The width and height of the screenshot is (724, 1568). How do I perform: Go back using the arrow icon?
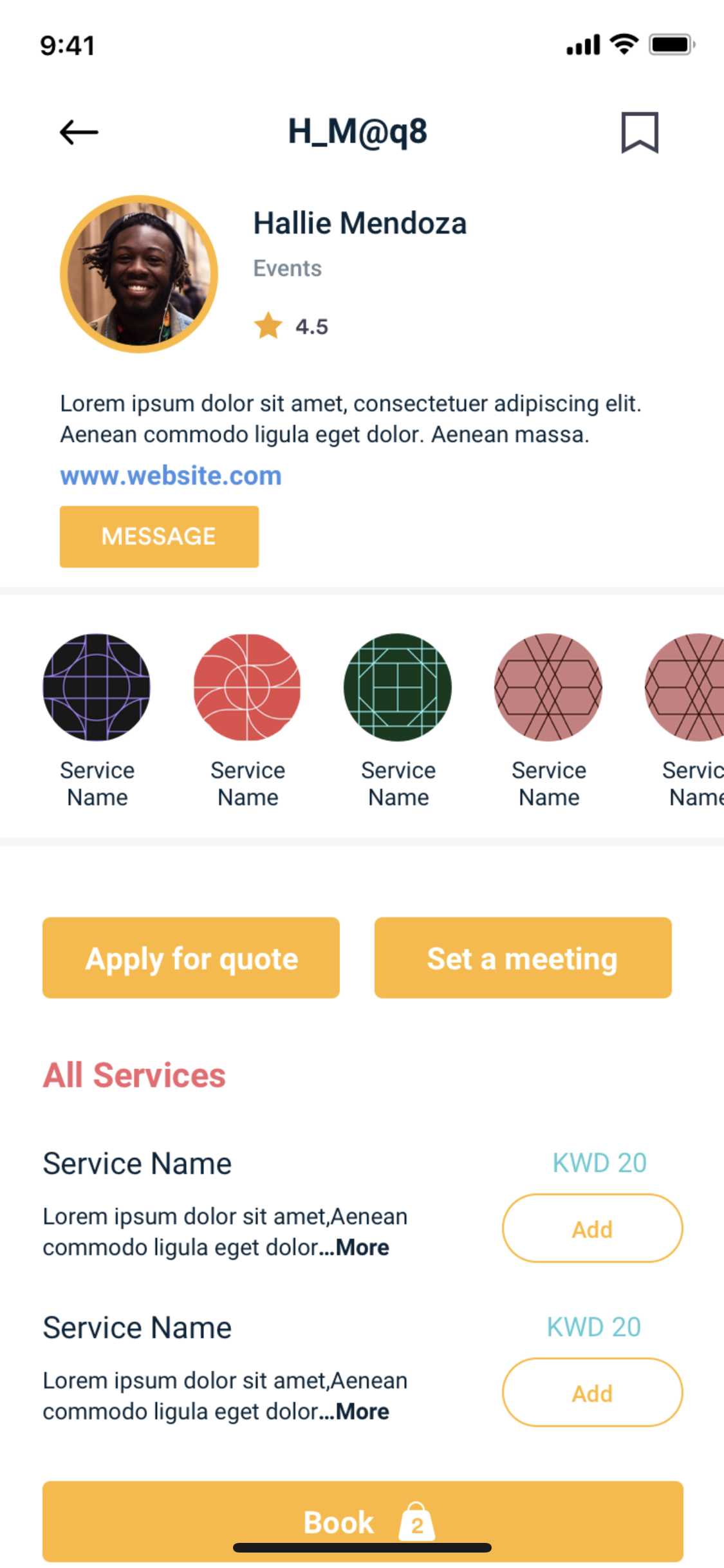(79, 133)
